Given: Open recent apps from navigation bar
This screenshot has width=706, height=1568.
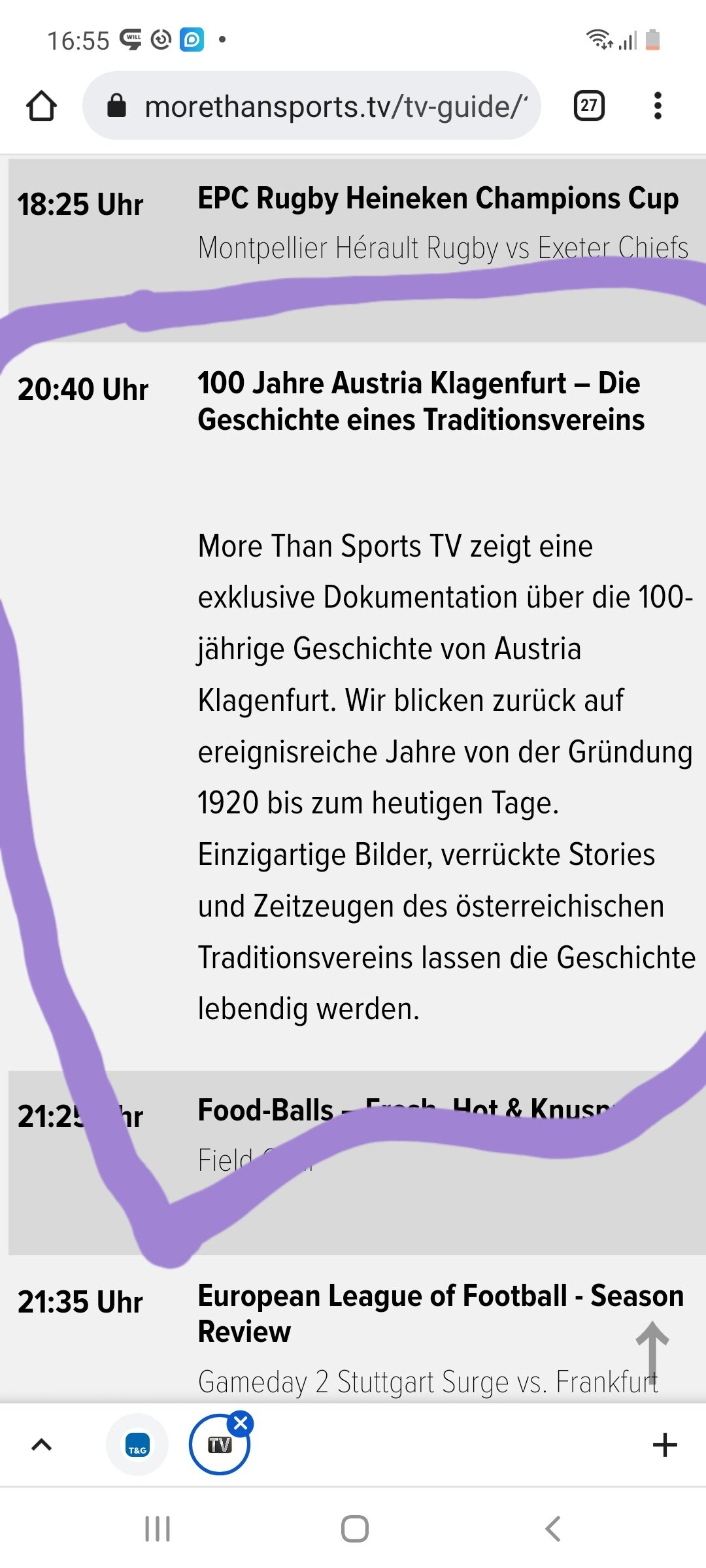Looking at the screenshot, I should pyautogui.click(x=158, y=1529).
